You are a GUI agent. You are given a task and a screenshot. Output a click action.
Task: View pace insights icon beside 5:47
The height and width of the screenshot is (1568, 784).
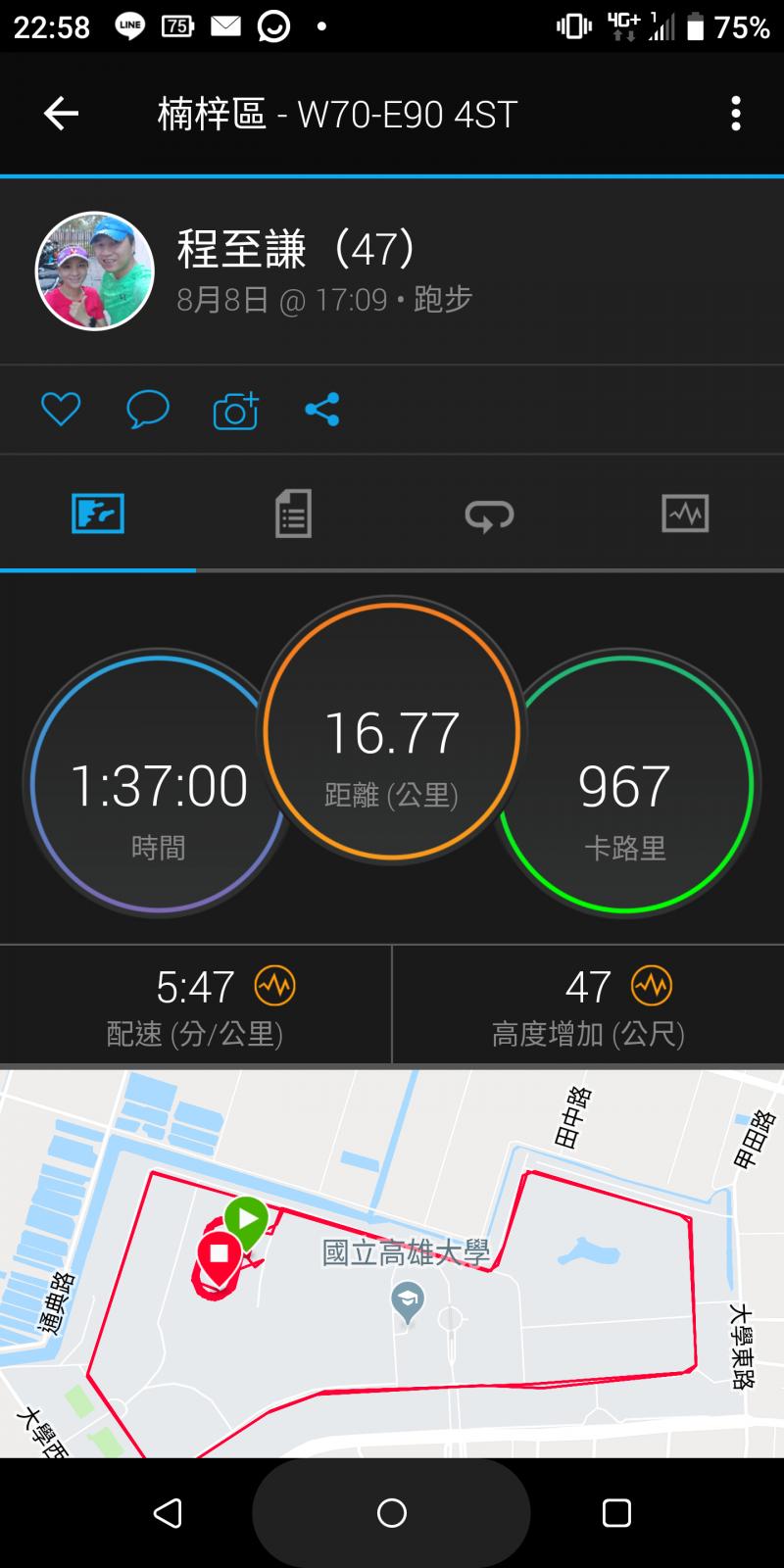coord(274,986)
